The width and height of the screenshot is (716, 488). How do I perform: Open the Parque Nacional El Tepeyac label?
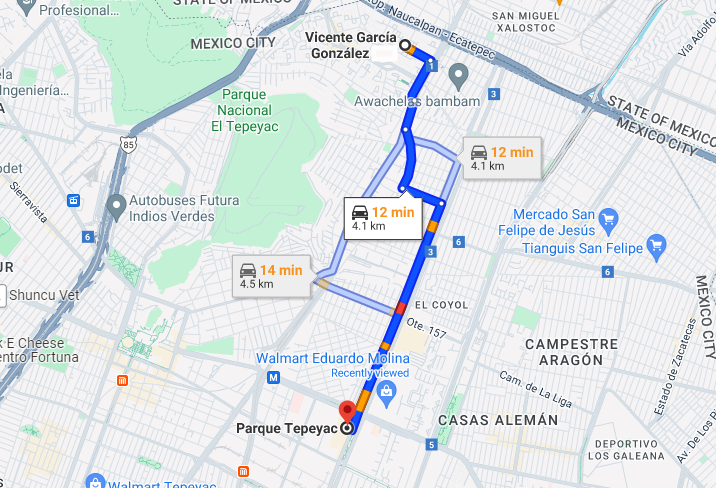244,110
